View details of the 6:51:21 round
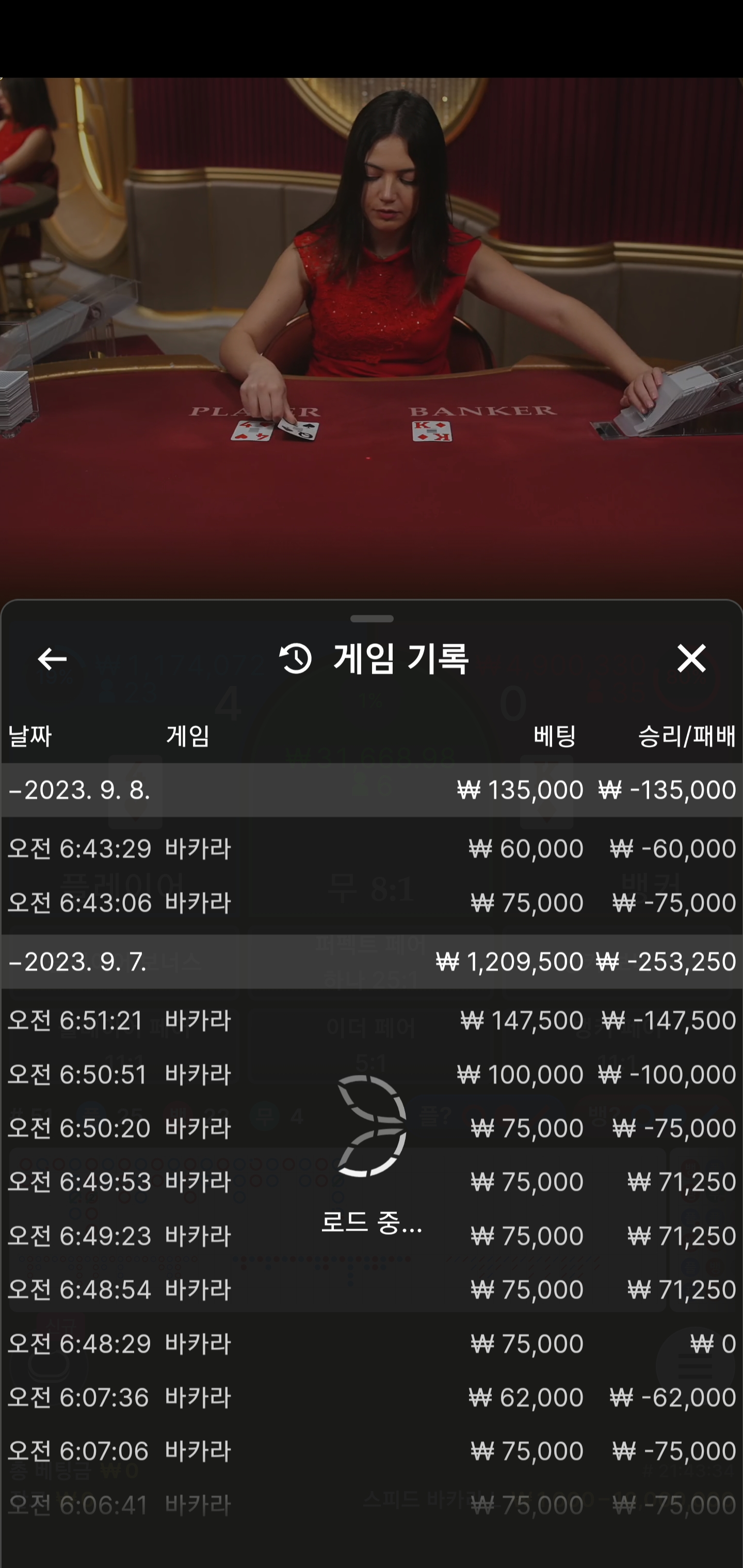 coord(372,1020)
